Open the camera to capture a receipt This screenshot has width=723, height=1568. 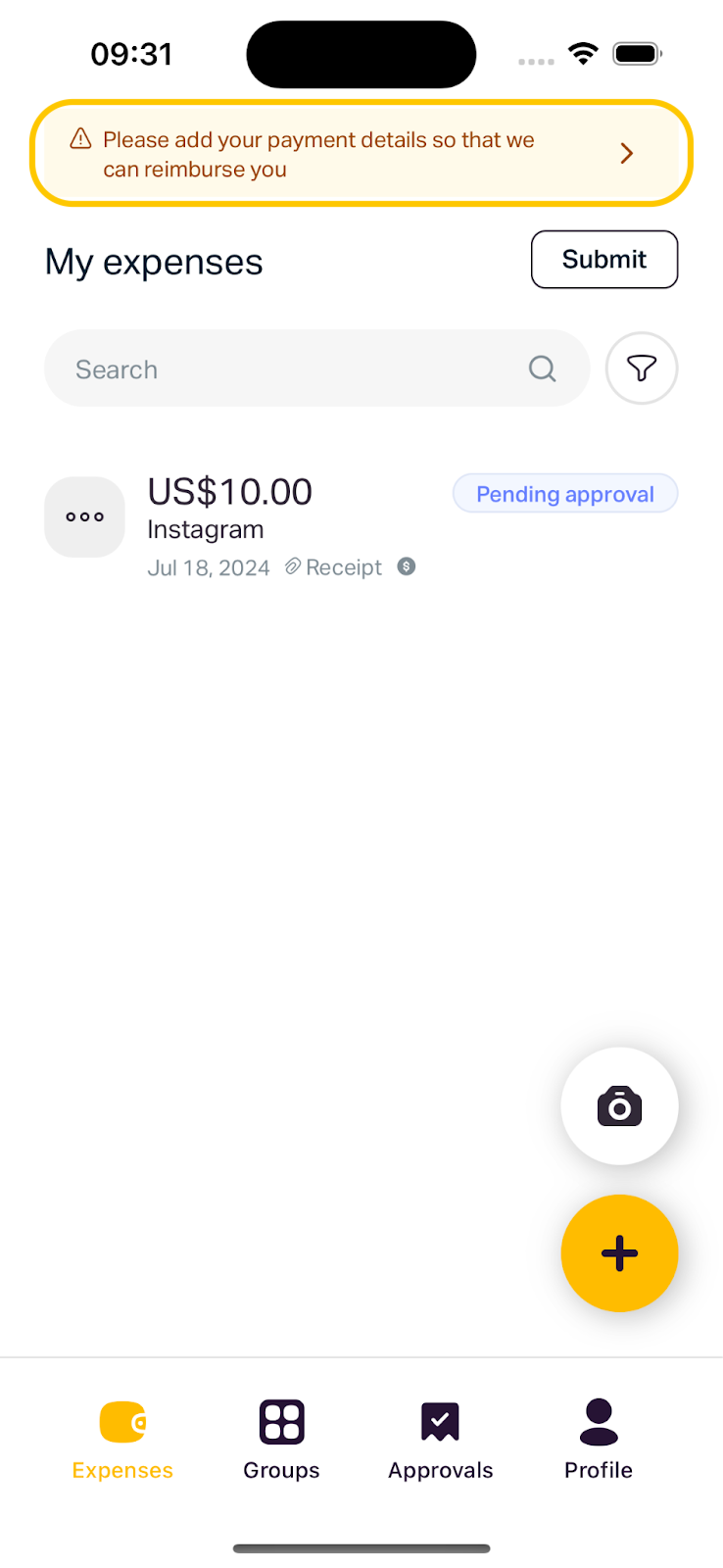pos(619,1105)
